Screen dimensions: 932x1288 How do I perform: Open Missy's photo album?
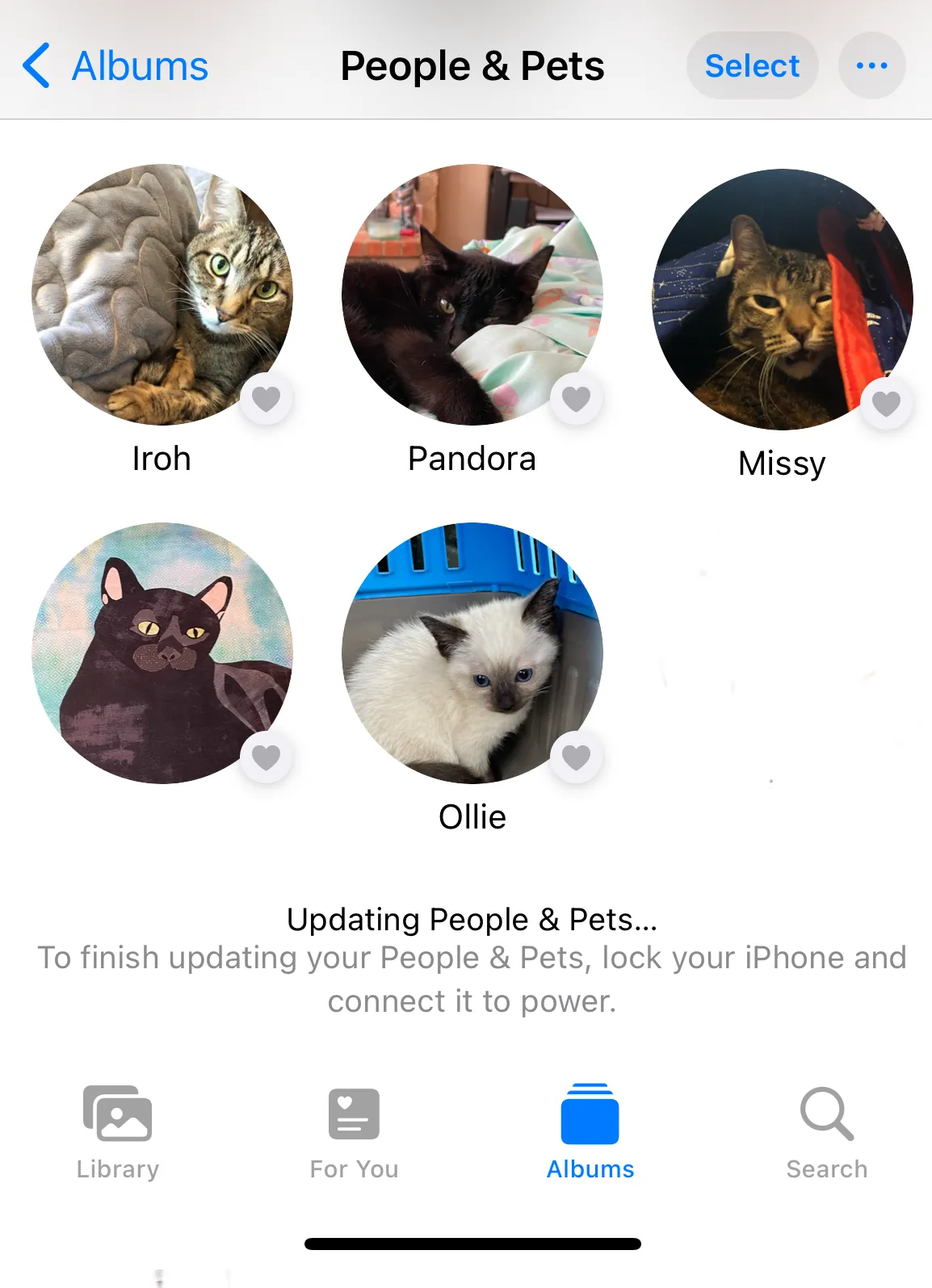(782, 299)
